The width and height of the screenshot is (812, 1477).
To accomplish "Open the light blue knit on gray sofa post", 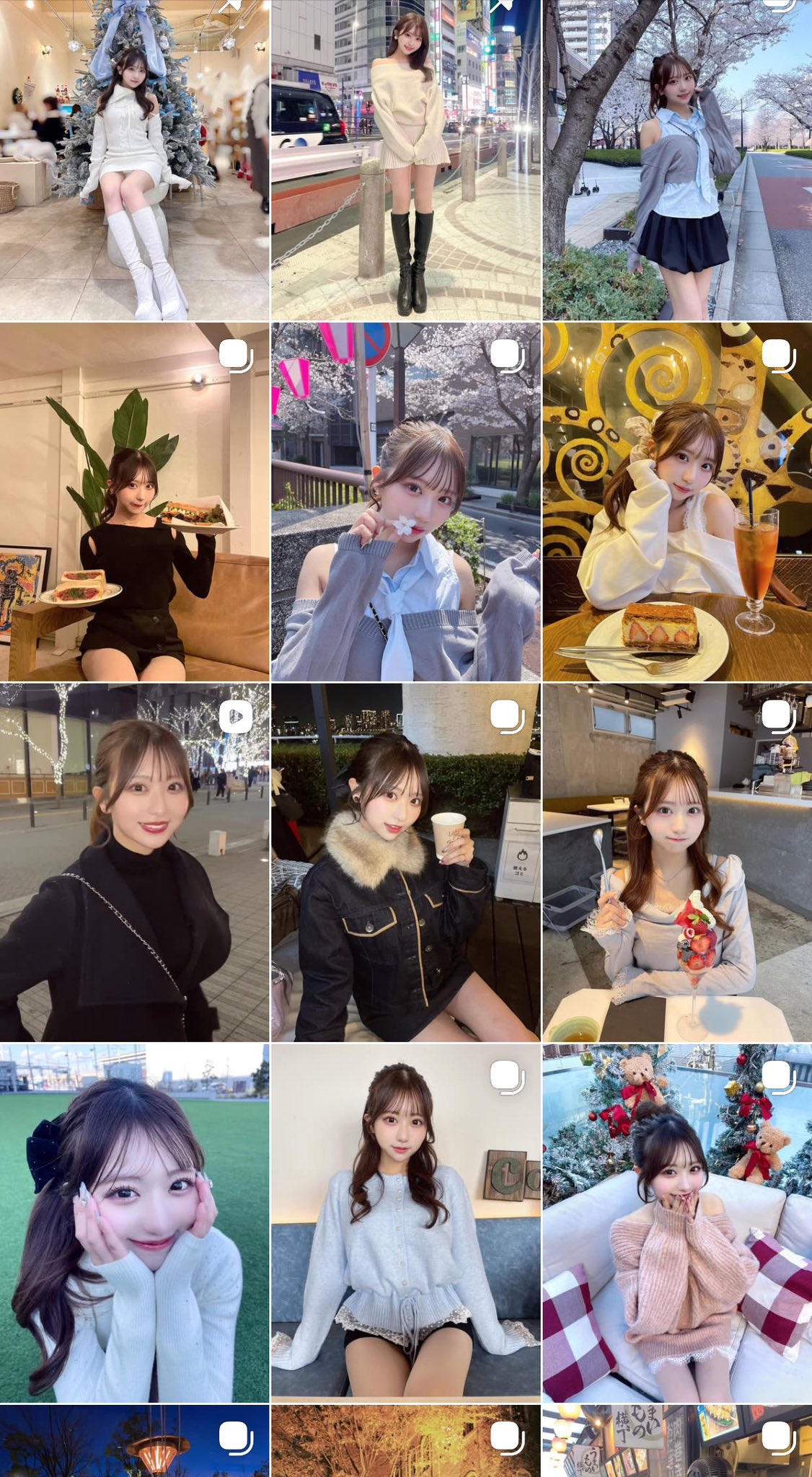I will [x=405, y=1223].
